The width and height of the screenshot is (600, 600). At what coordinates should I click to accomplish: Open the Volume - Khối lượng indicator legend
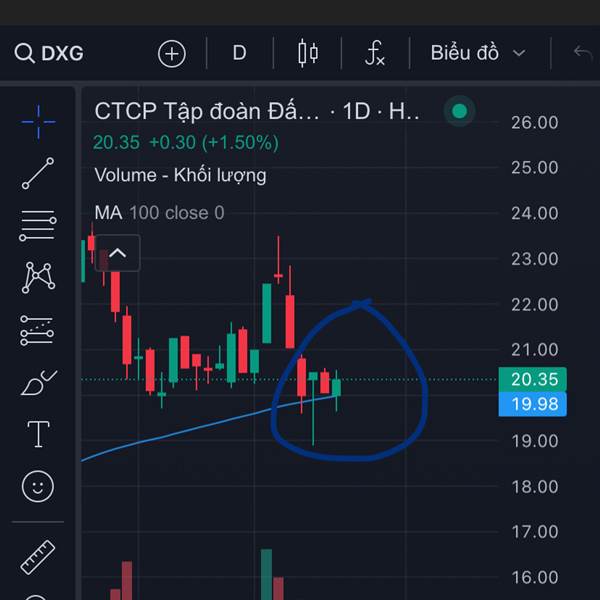[180, 175]
